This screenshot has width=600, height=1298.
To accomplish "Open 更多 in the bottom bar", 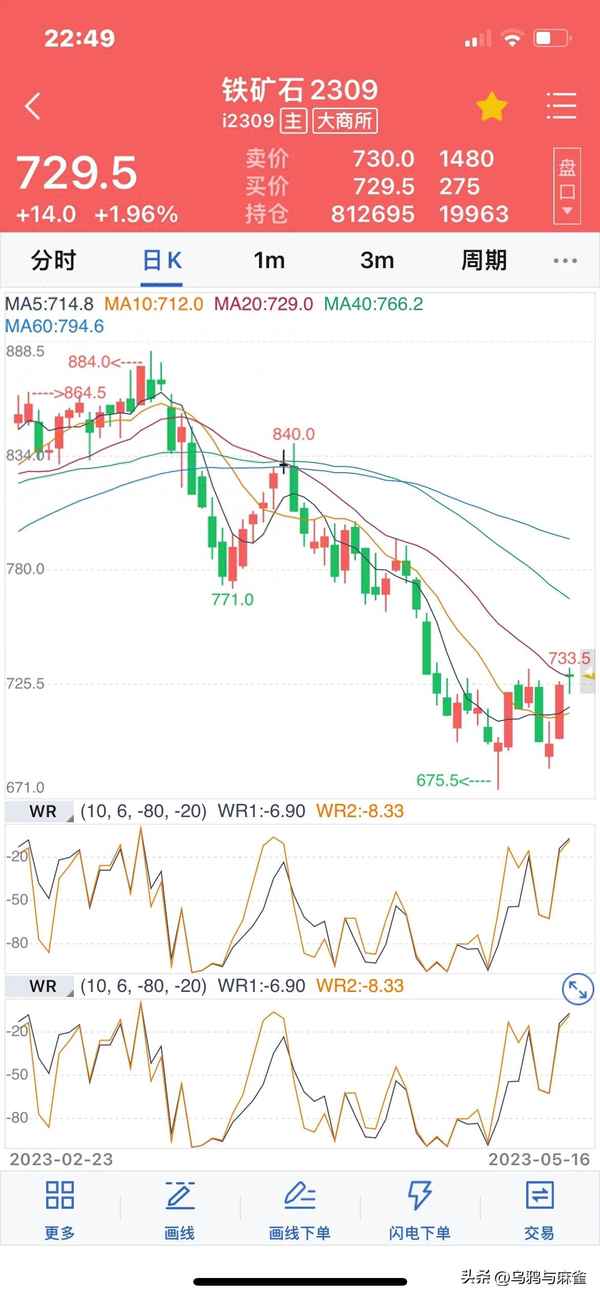I will click(60, 1208).
